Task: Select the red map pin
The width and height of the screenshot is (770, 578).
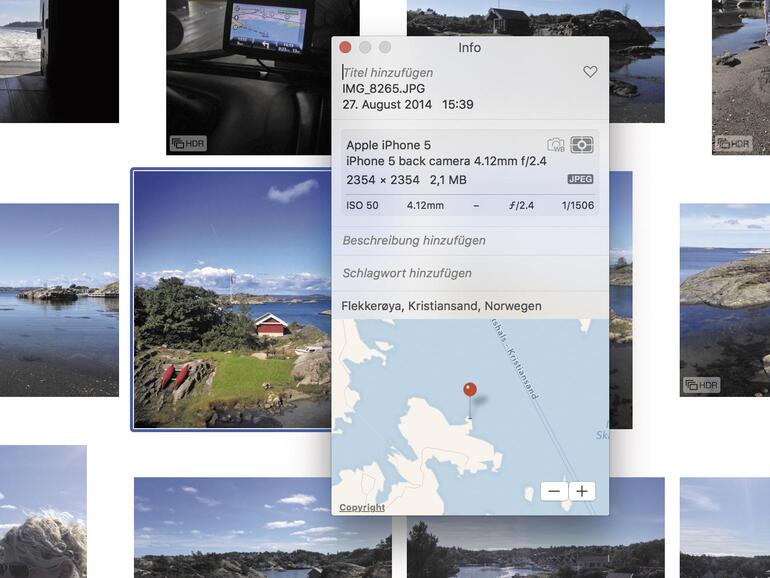Action: [470, 392]
